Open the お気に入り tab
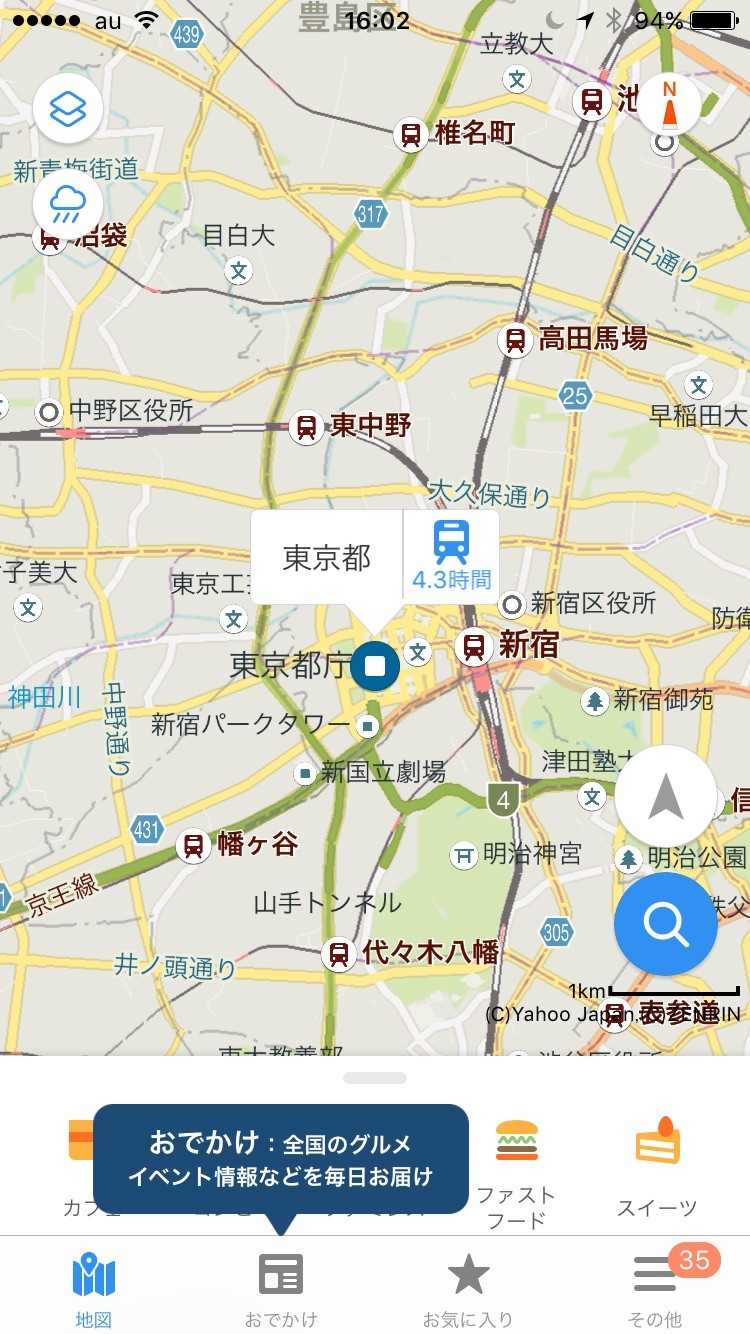 pos(468,1288)
